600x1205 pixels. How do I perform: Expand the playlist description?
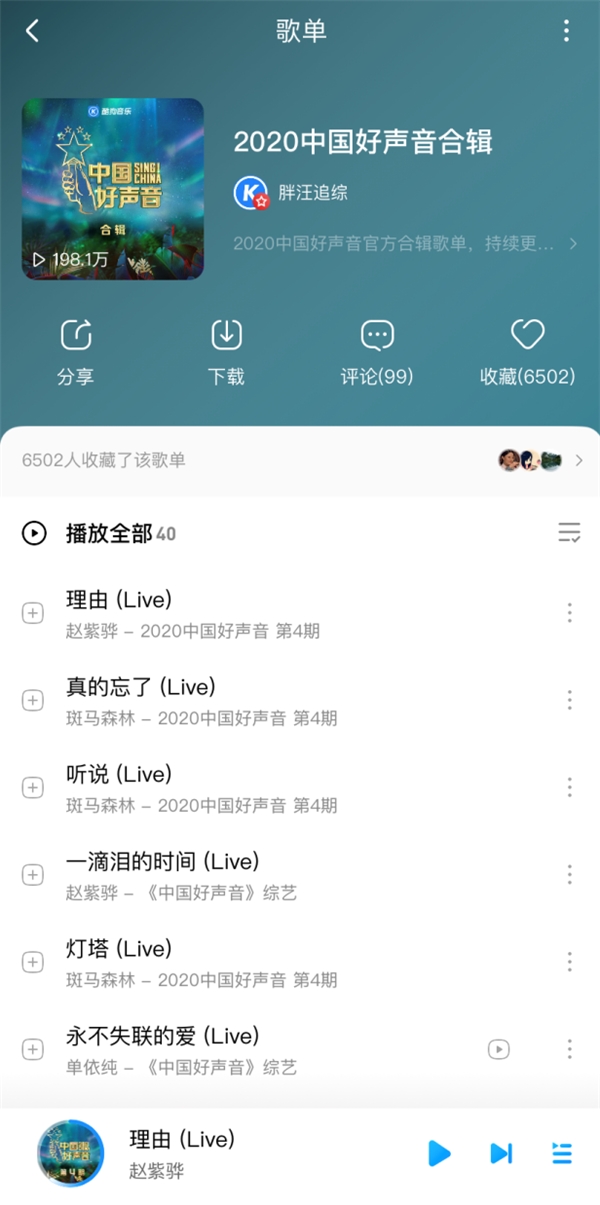(573, 243)
